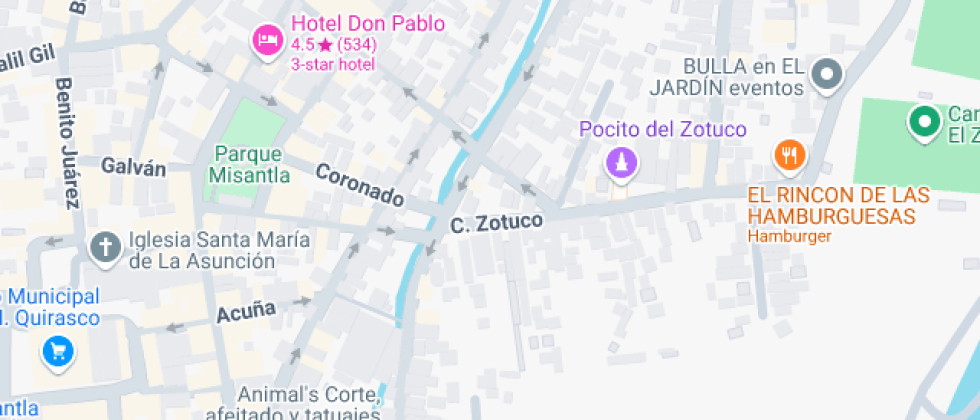Open the Municipal market shopping cart pin
The width and height of the screenshot is (980, 420).
point(57,351)
